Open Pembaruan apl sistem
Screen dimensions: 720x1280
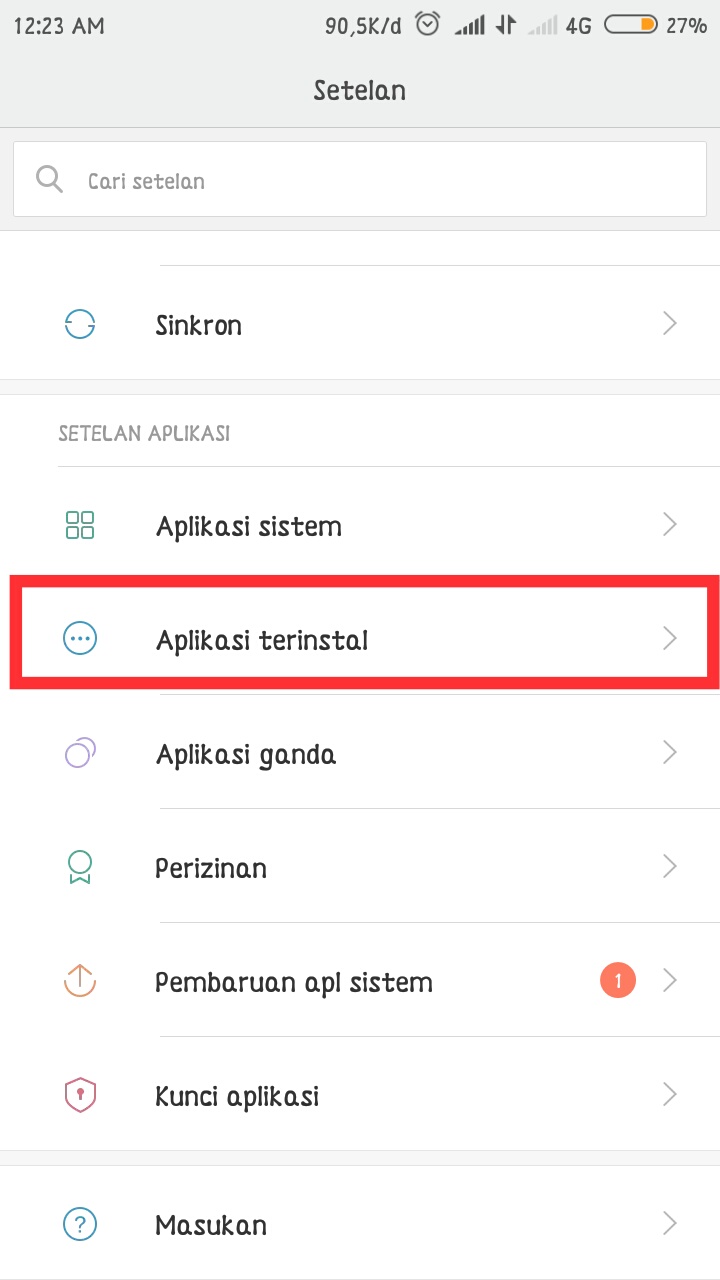pyautogui.click(x=360, y=981)
